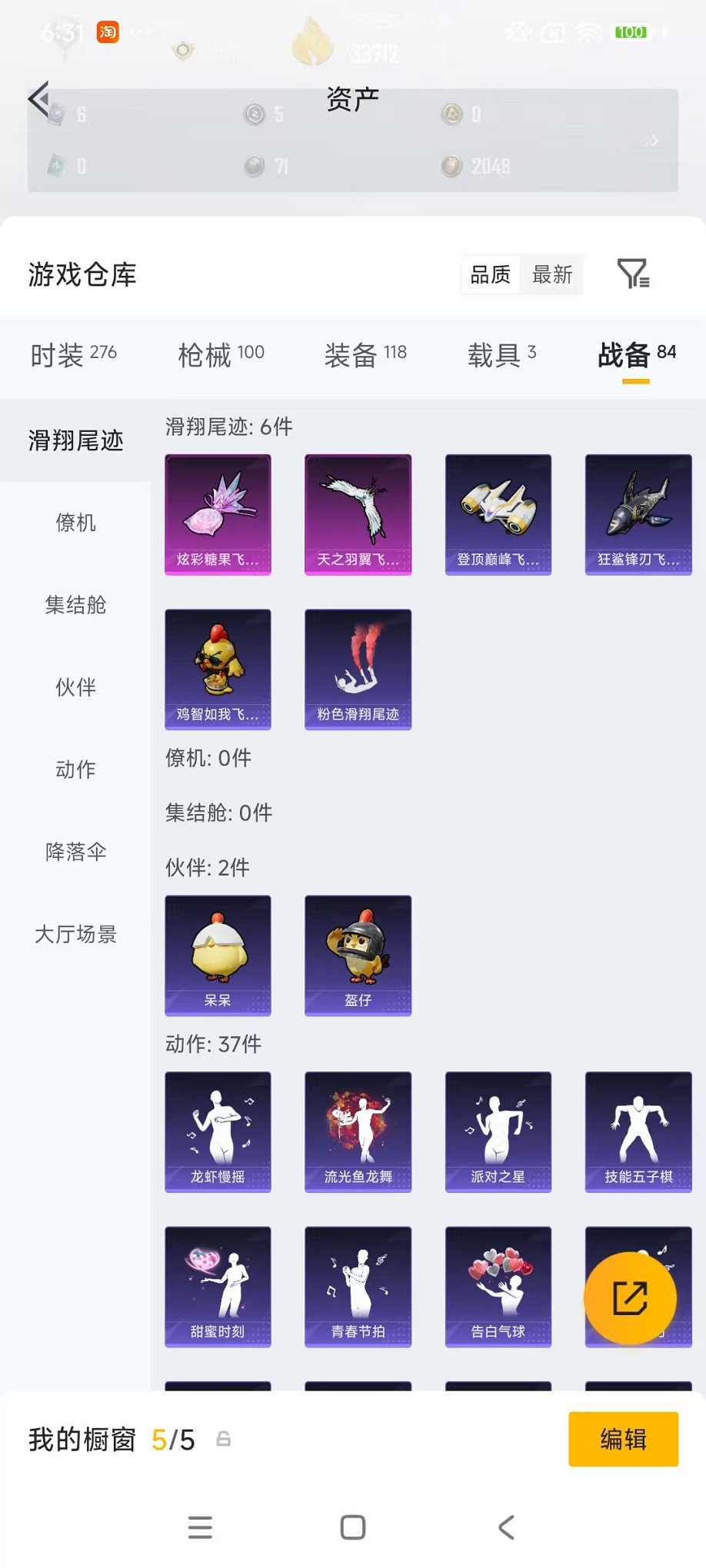
Task: Tap the Taobao icon in the status bar
Action: (x=108, y=32)
